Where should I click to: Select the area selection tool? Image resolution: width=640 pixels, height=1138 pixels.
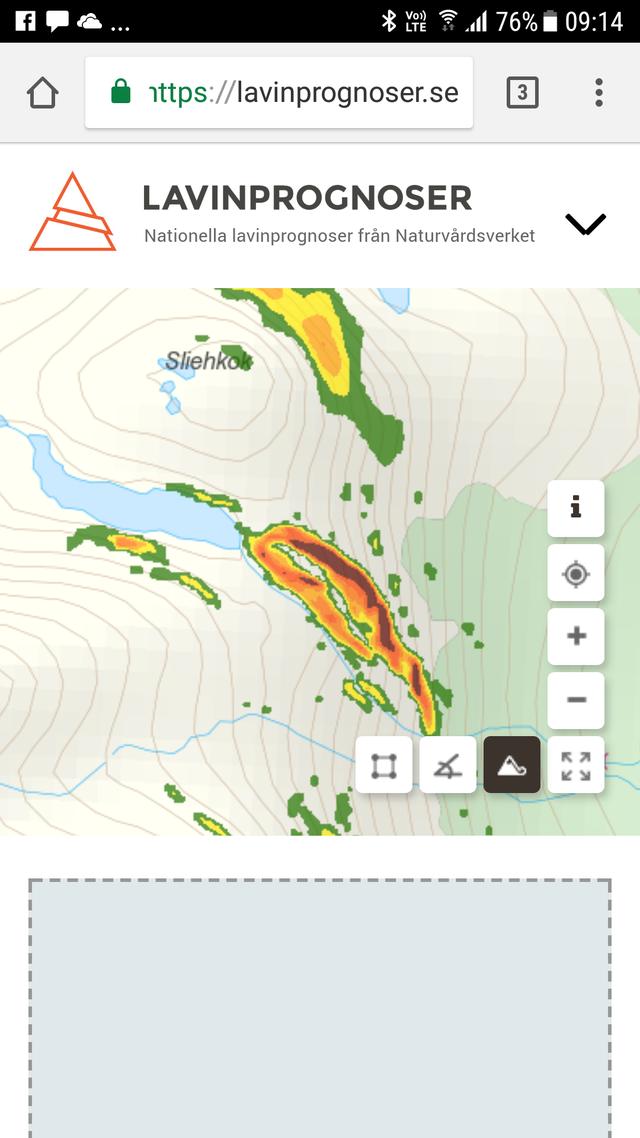pos(384,765)
